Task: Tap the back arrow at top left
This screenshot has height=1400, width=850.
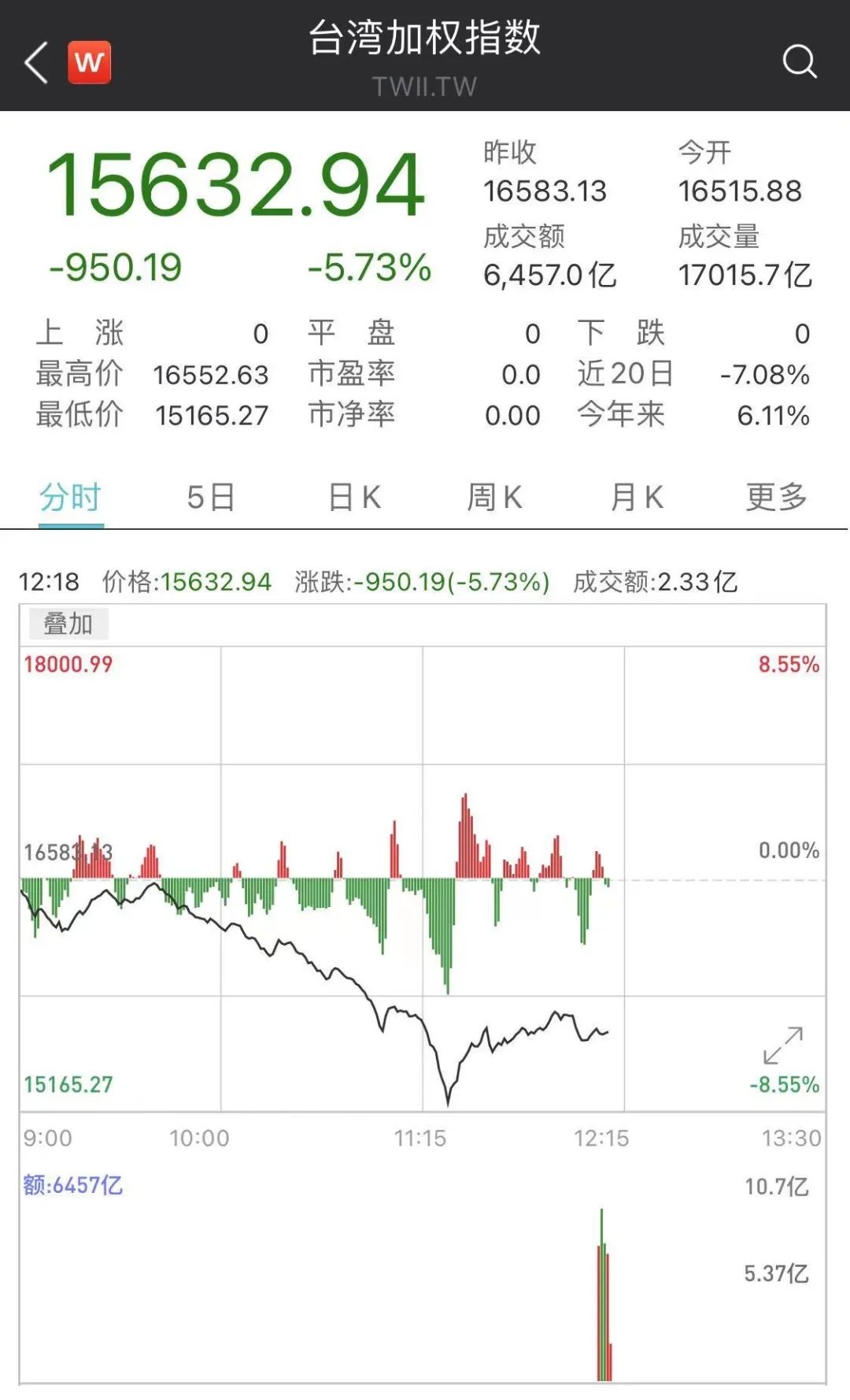Action: (35, 63)
